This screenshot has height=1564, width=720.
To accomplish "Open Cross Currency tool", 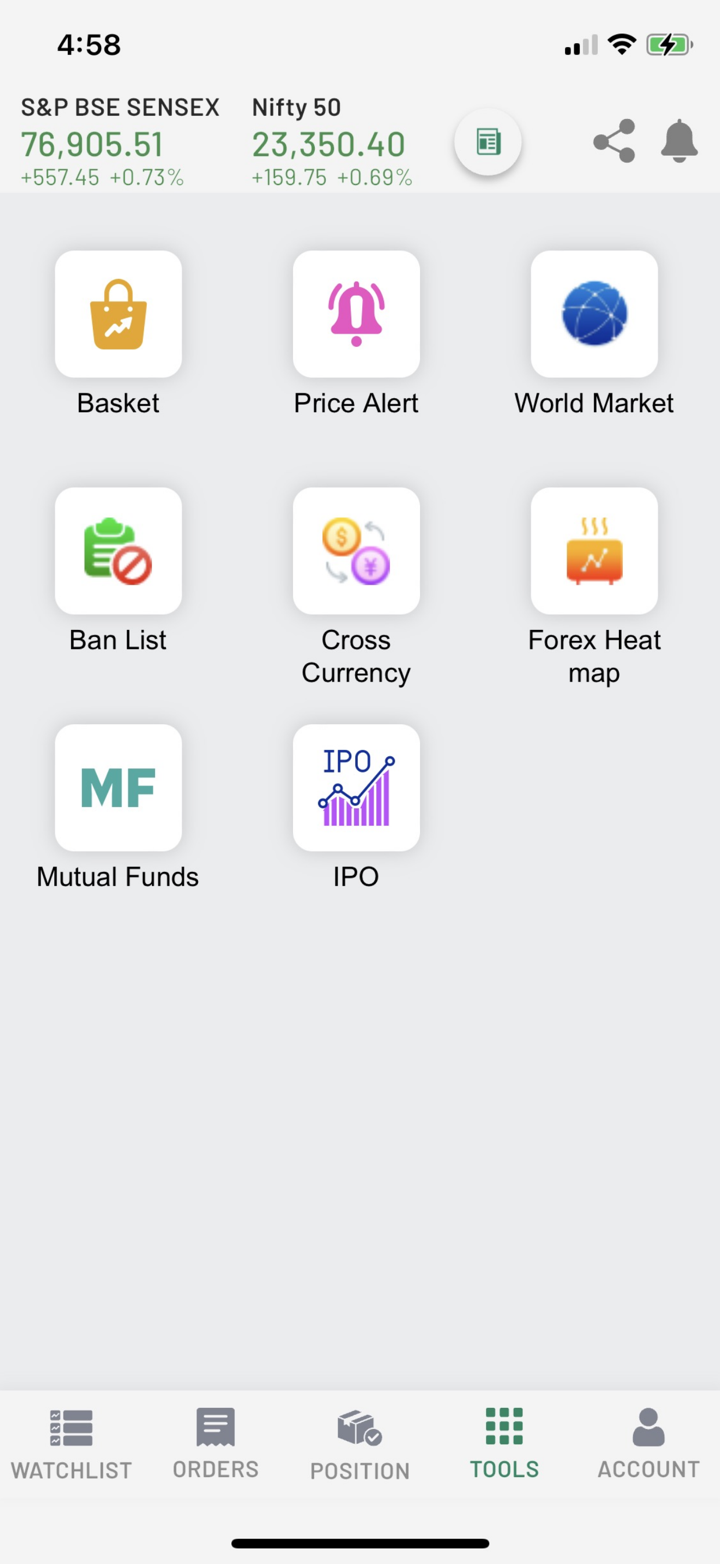I will tap(356, 551).
